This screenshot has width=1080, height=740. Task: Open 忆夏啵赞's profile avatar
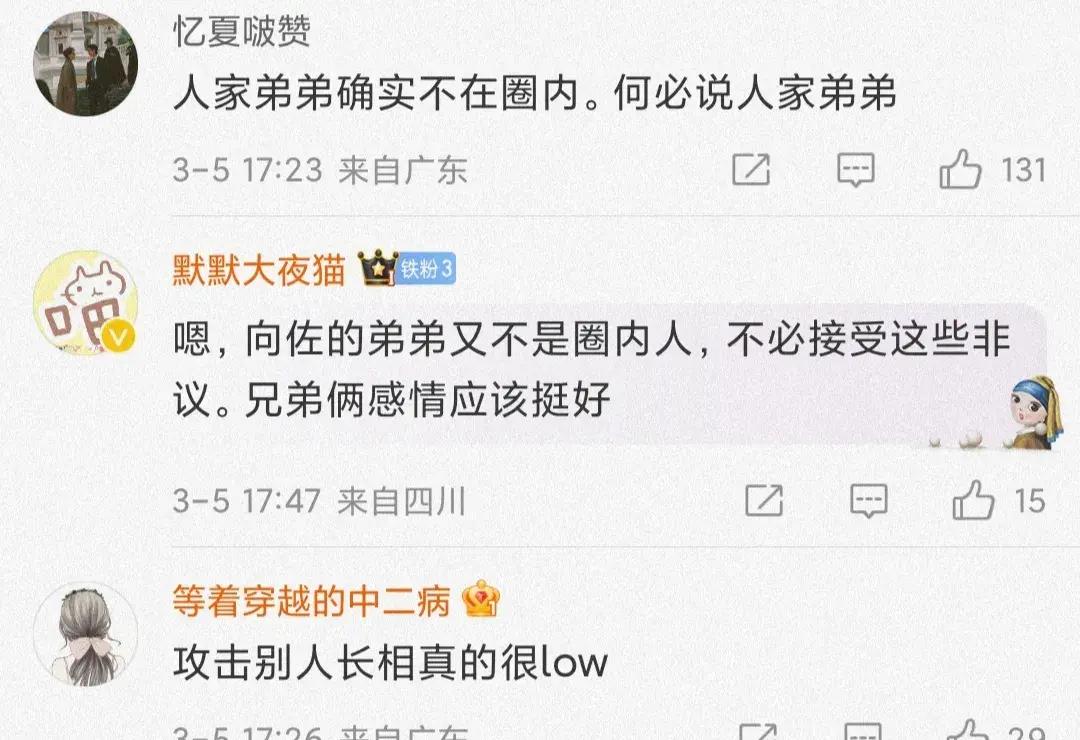click(86, 65)
